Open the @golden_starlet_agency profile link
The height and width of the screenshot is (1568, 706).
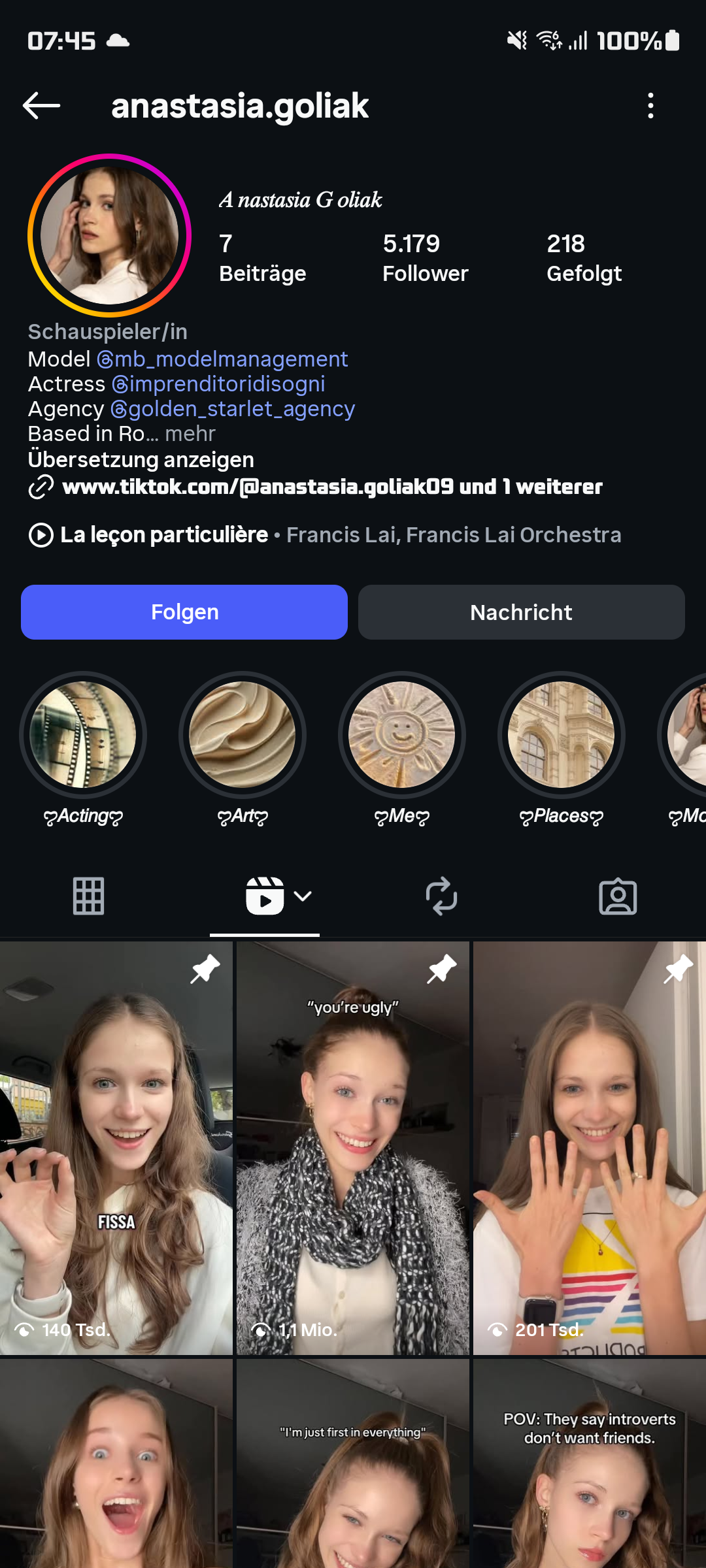(233, 409)
